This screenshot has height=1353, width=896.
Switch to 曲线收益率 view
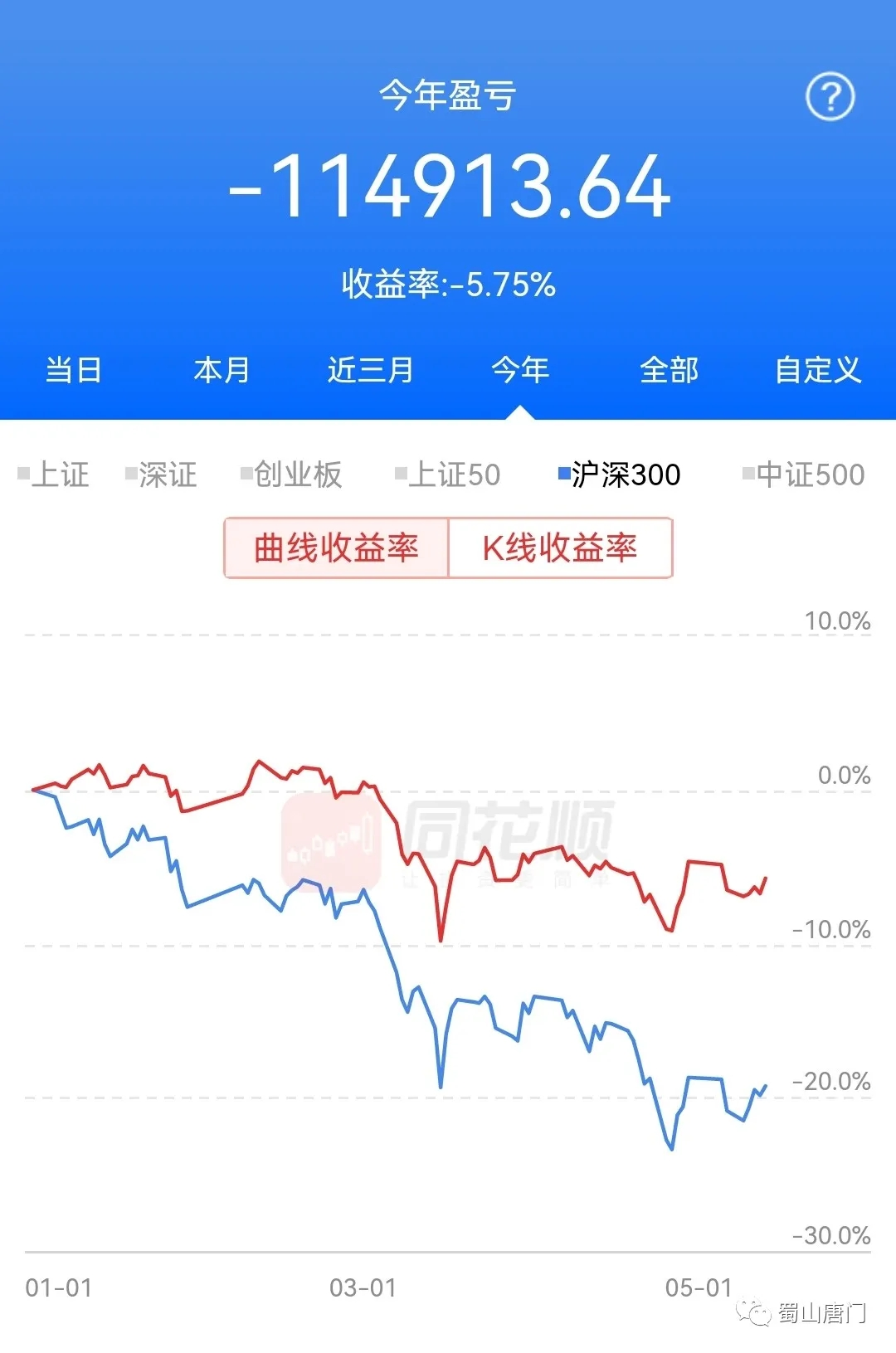click(336, 548)
